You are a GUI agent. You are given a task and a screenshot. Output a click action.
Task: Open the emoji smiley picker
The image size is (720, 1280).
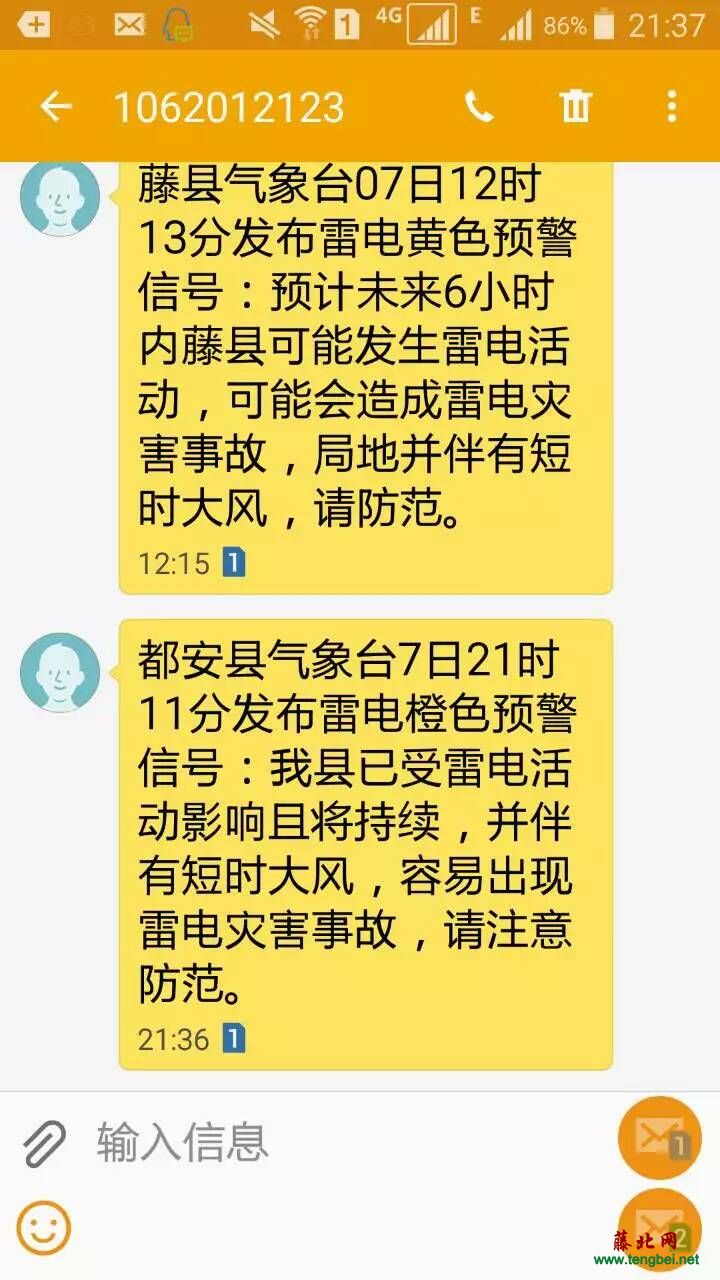pos(44,1227)
